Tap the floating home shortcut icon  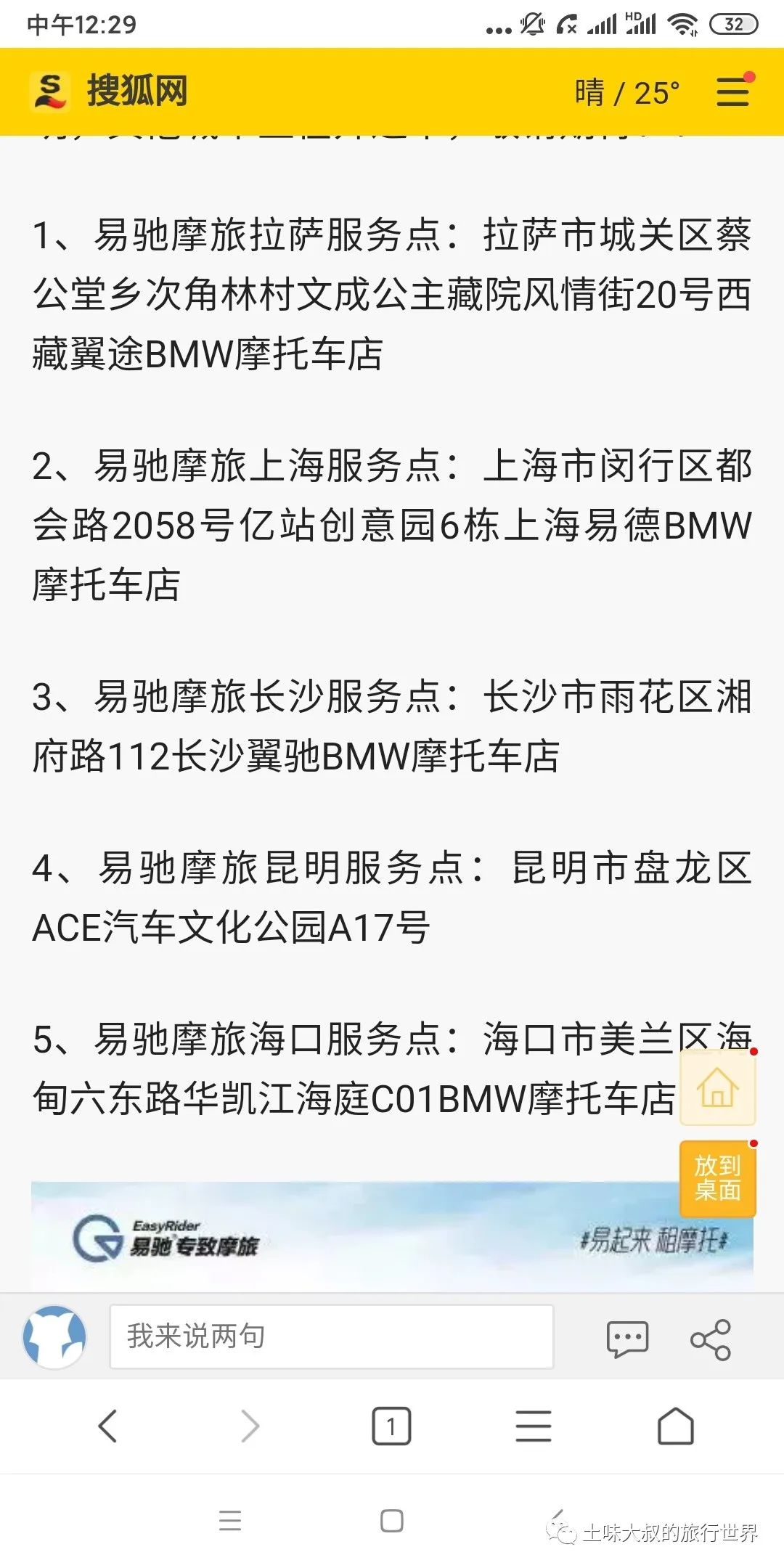tap(717, 1086)
